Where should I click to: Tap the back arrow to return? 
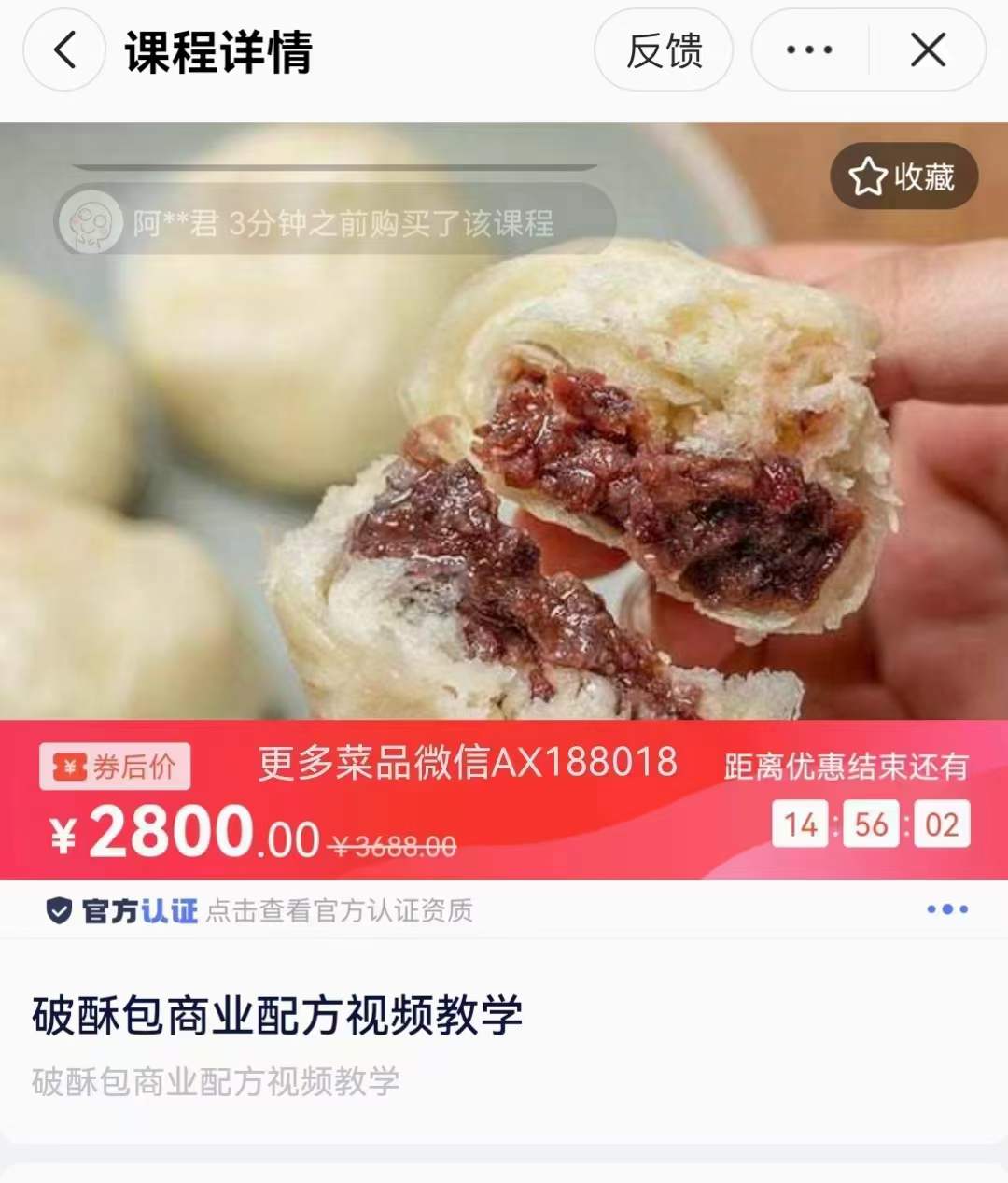[63, 51]
